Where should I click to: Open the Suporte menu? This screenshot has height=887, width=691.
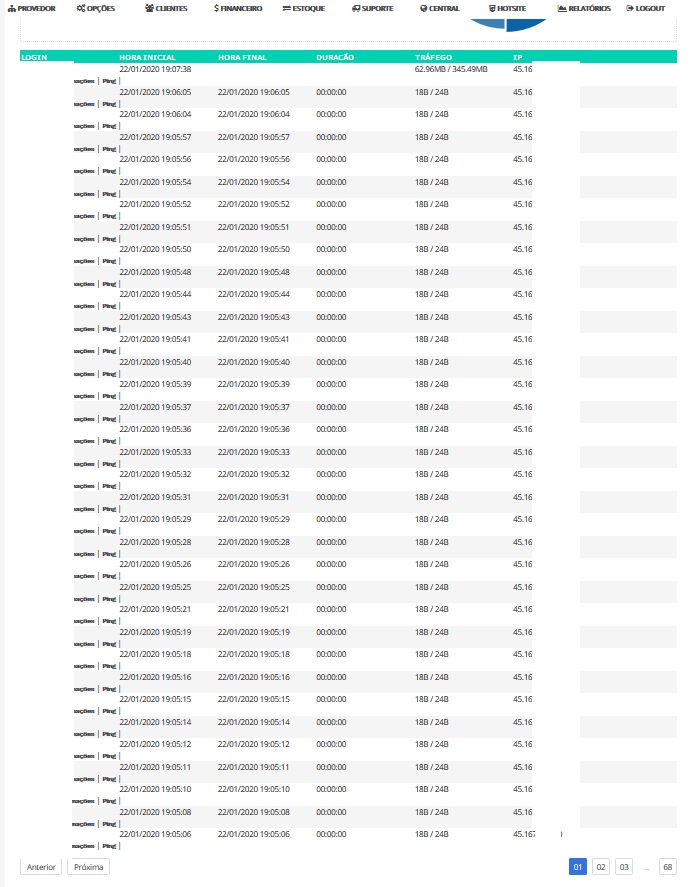[373, 8]
